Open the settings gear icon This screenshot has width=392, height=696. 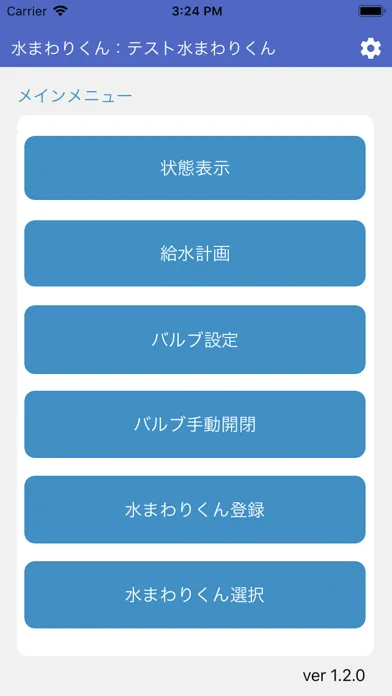pos(370,48)
